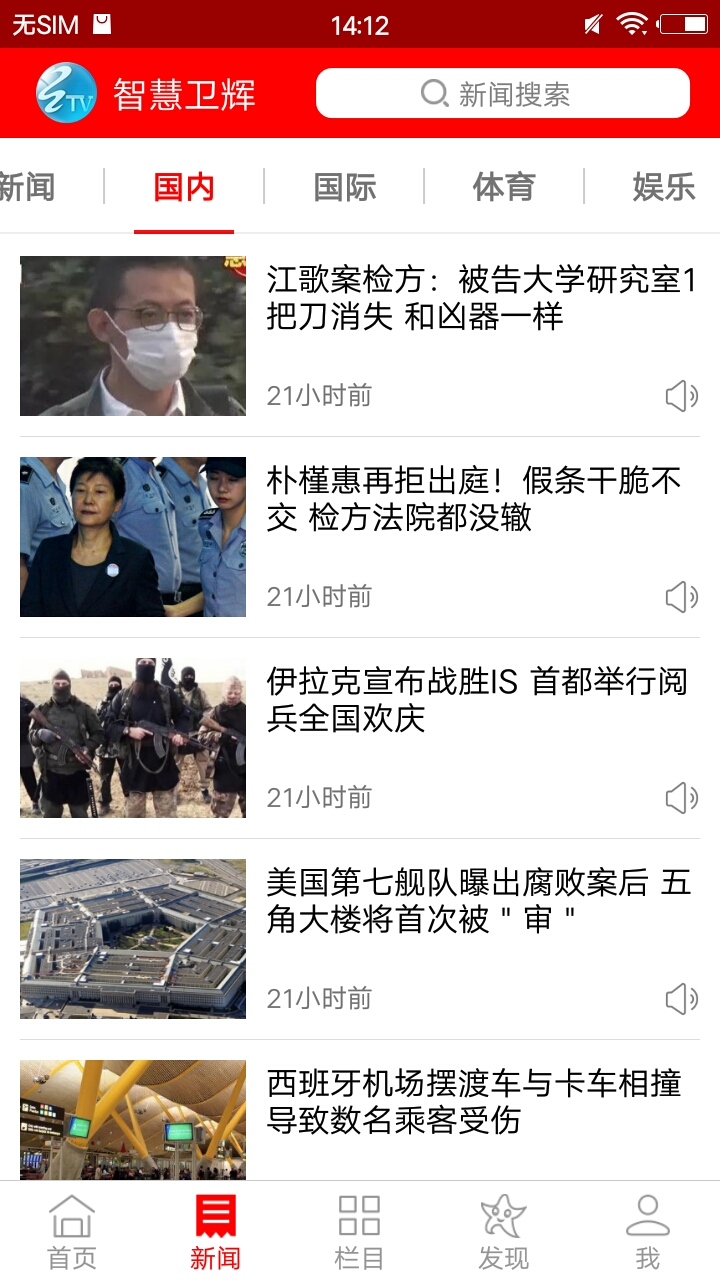Switch to the 体育 sports tab
This screenshot has height=1280, width=720.
[x=503, y=187]
